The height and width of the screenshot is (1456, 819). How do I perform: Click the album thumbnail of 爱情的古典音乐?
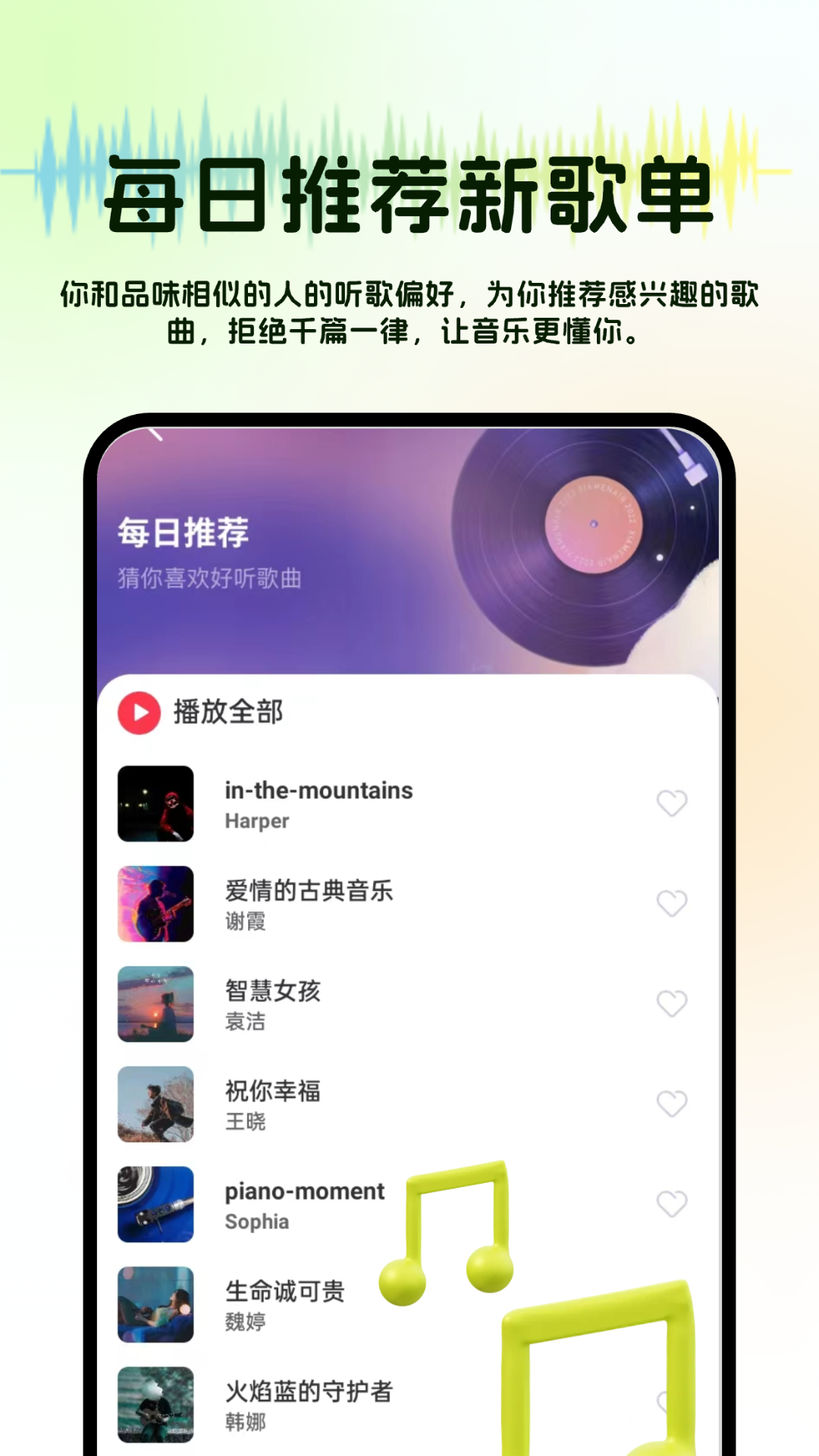tap(155, 904)
